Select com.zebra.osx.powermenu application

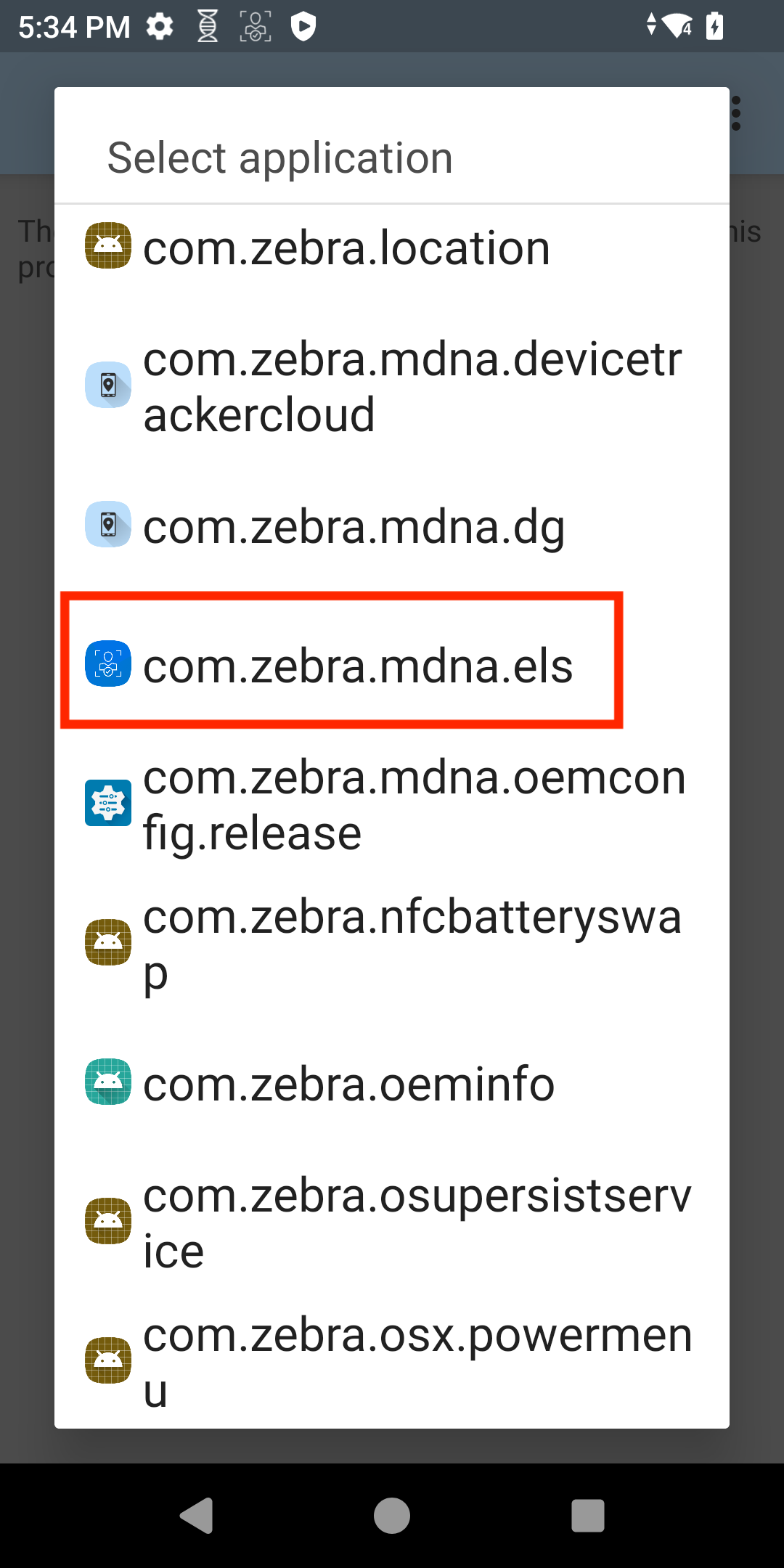click(x=392, y=1361)
